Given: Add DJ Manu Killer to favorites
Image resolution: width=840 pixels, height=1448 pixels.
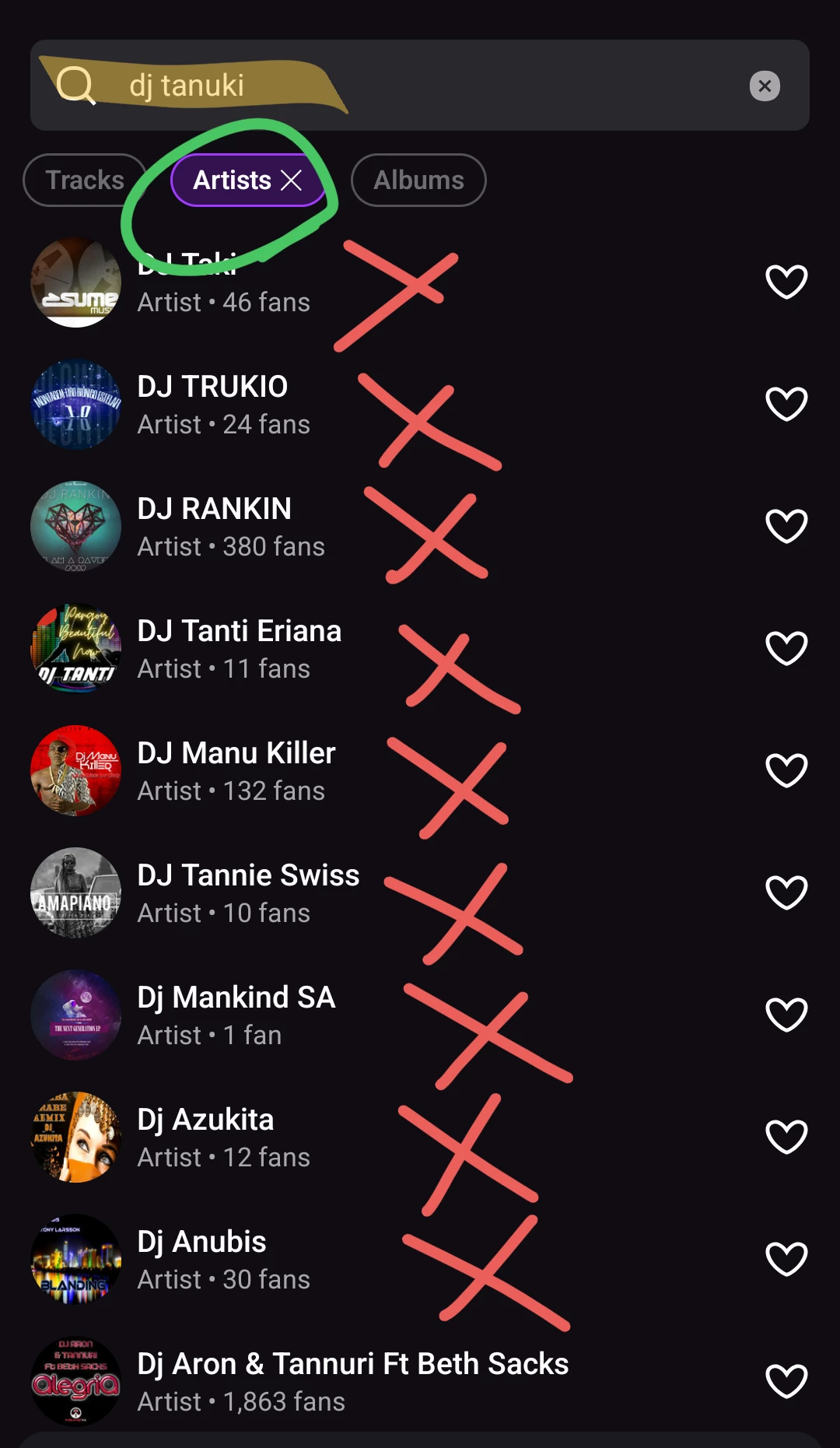Looking at the screenshot, I should [x=786, y=770].
